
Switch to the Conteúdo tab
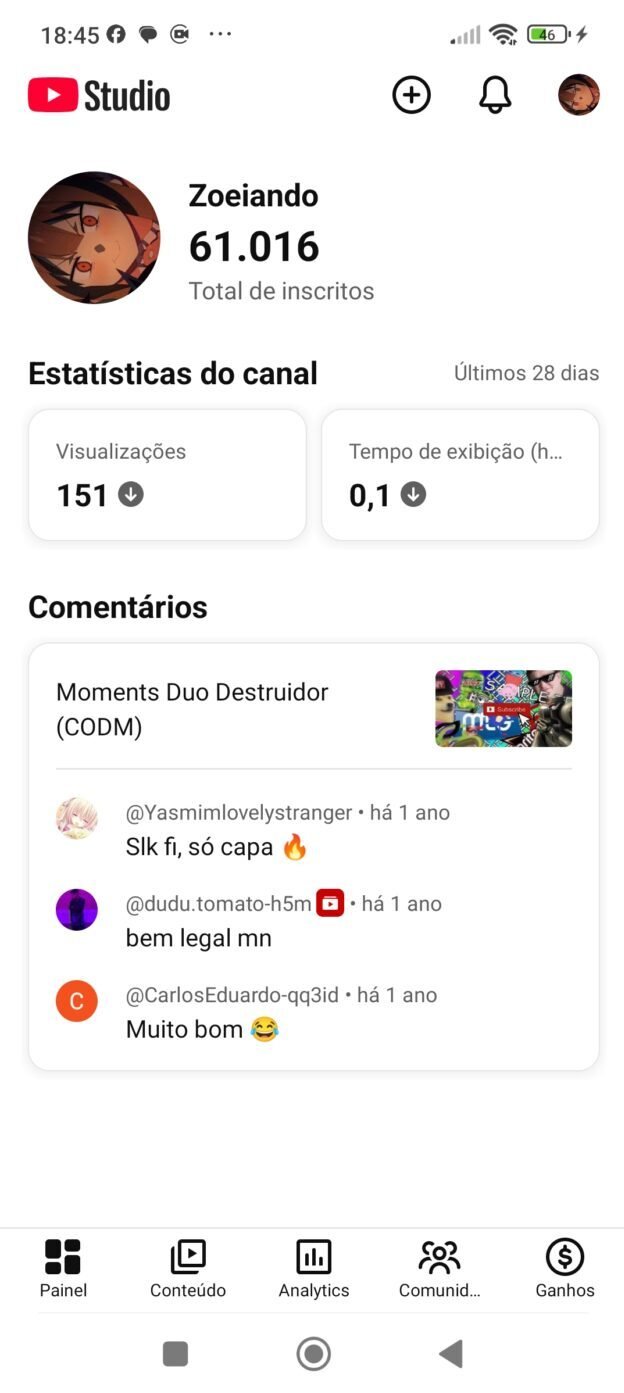point(188,1268)
